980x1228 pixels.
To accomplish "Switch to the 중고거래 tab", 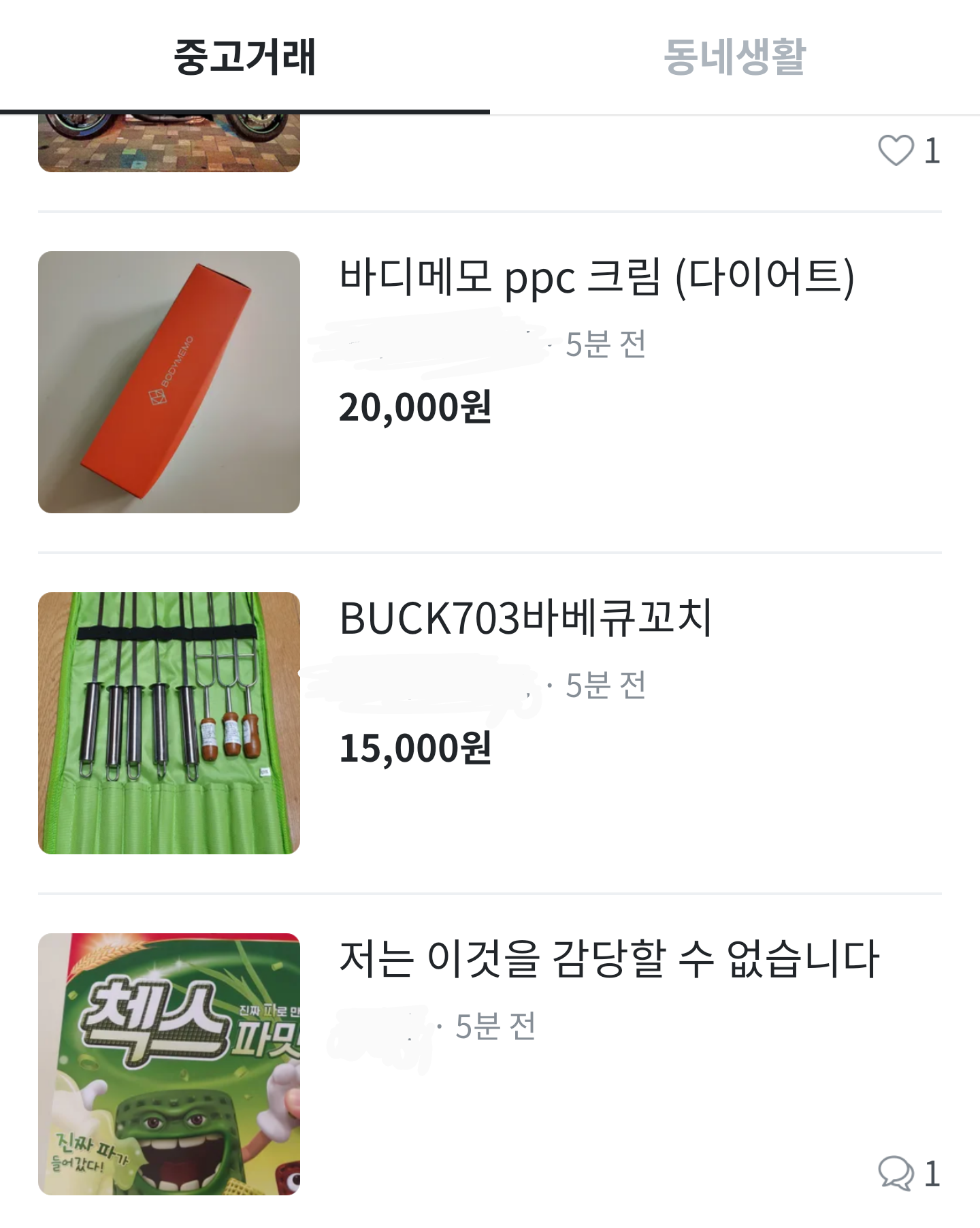I will tap(244, 57).
